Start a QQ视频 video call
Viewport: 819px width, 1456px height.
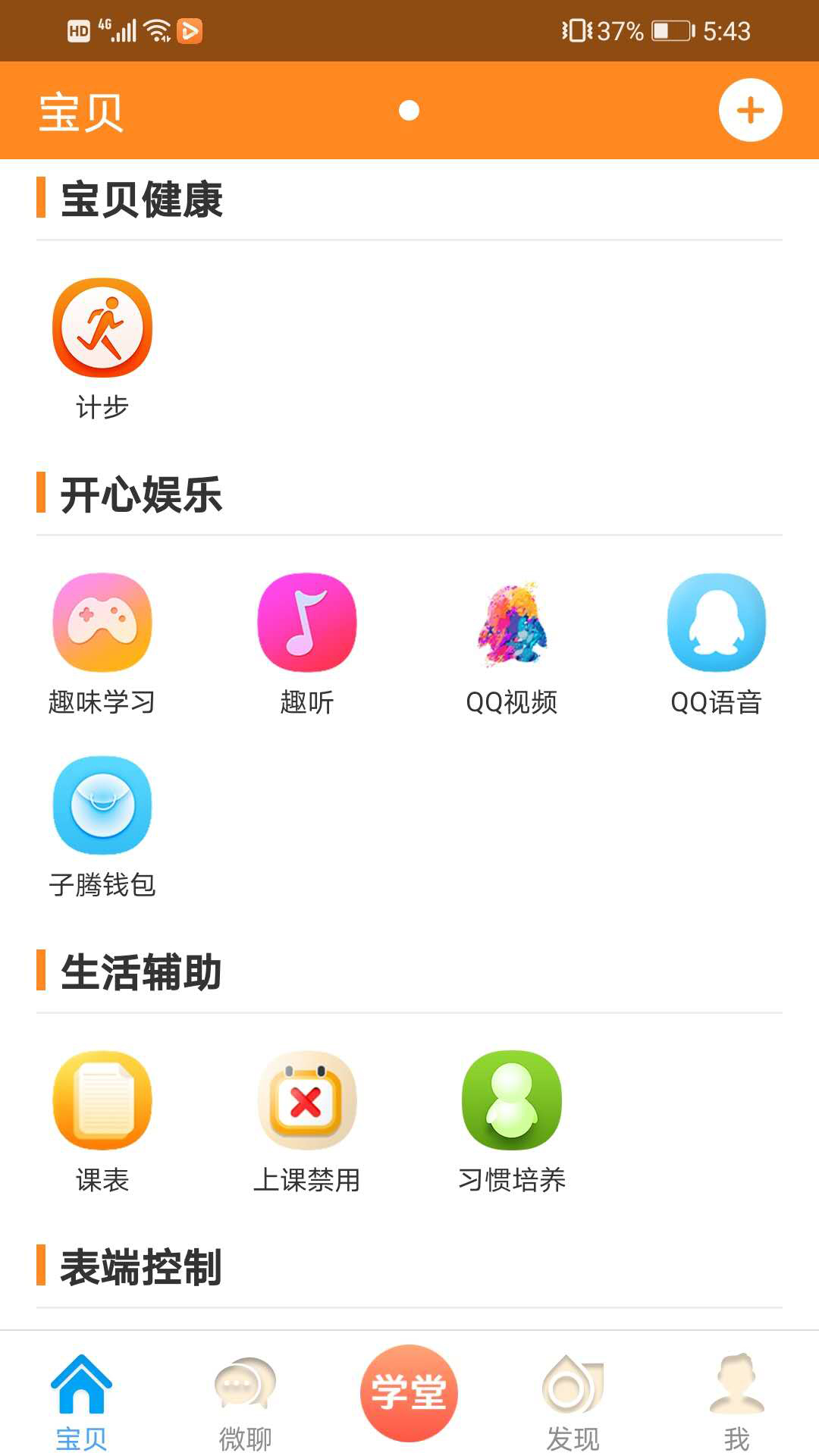point(512,623)
